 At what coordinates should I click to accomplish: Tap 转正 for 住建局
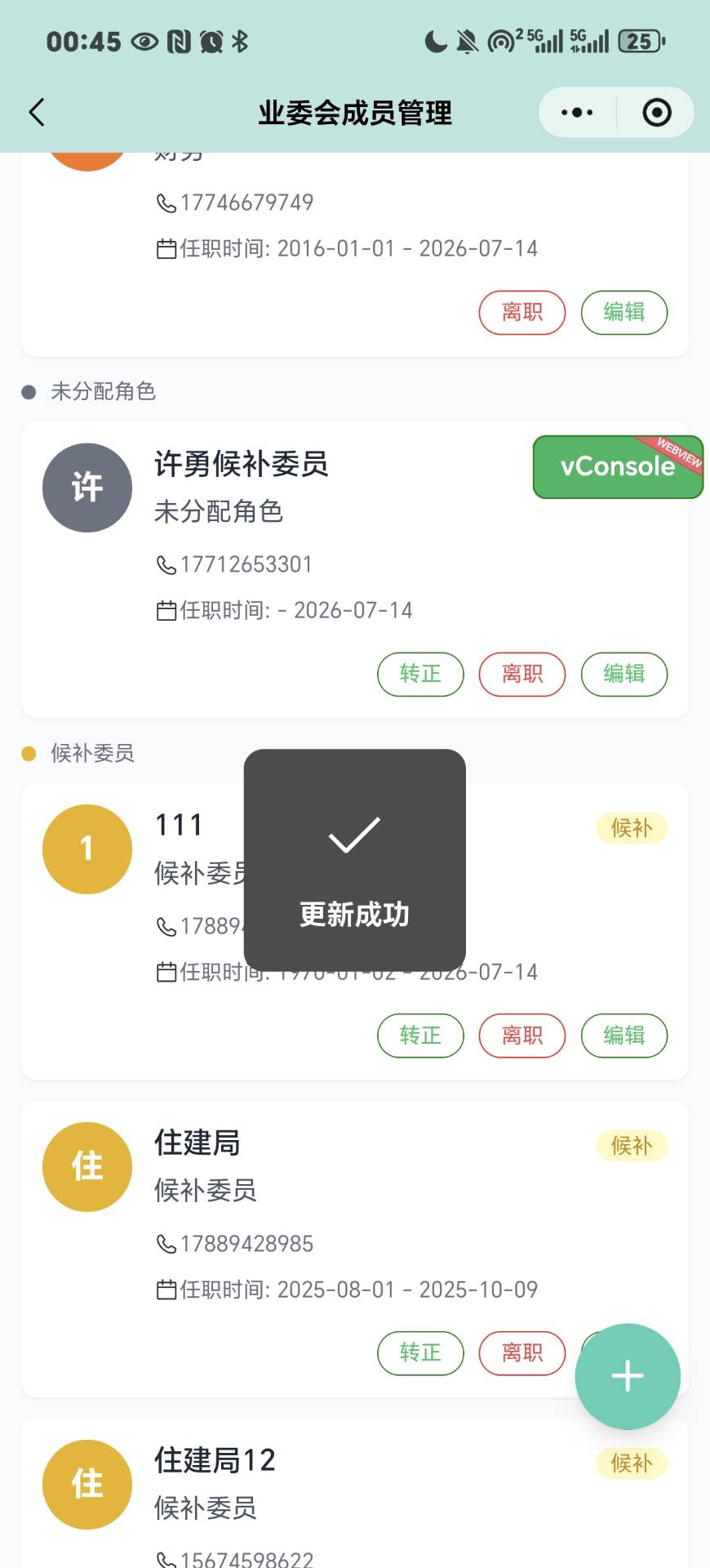coord(420,1353)
